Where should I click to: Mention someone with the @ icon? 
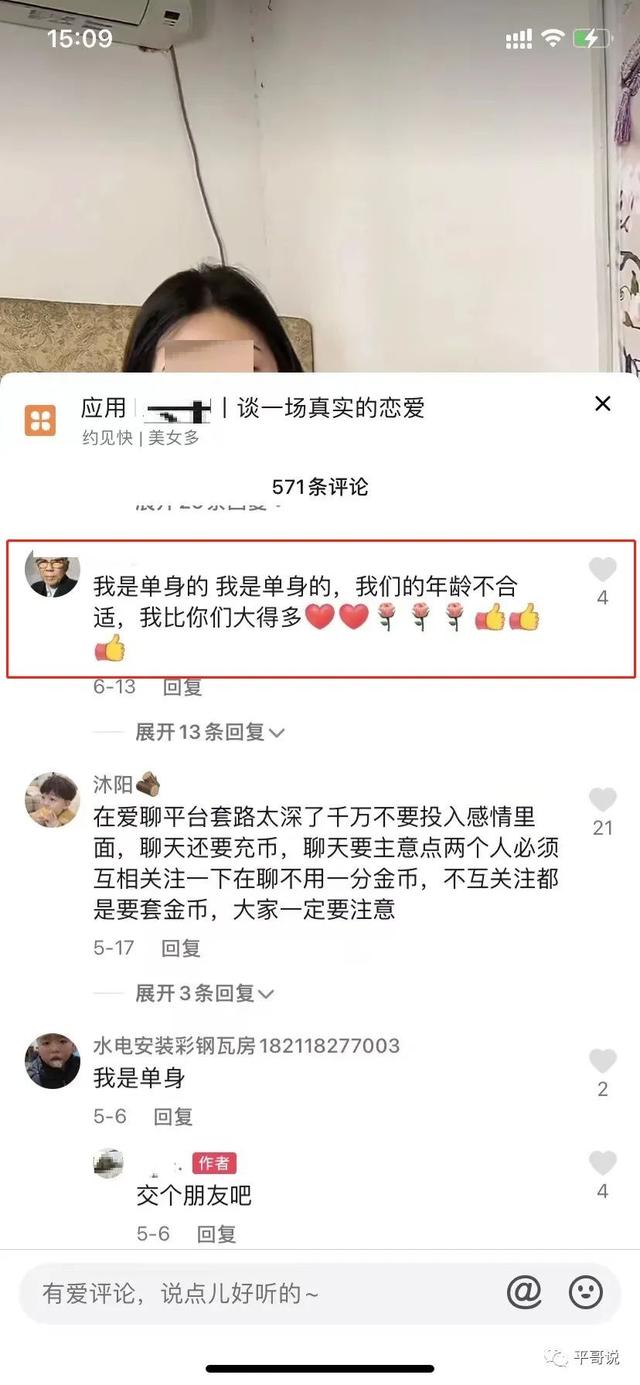pyautogui.click(x=523, y=1293)
